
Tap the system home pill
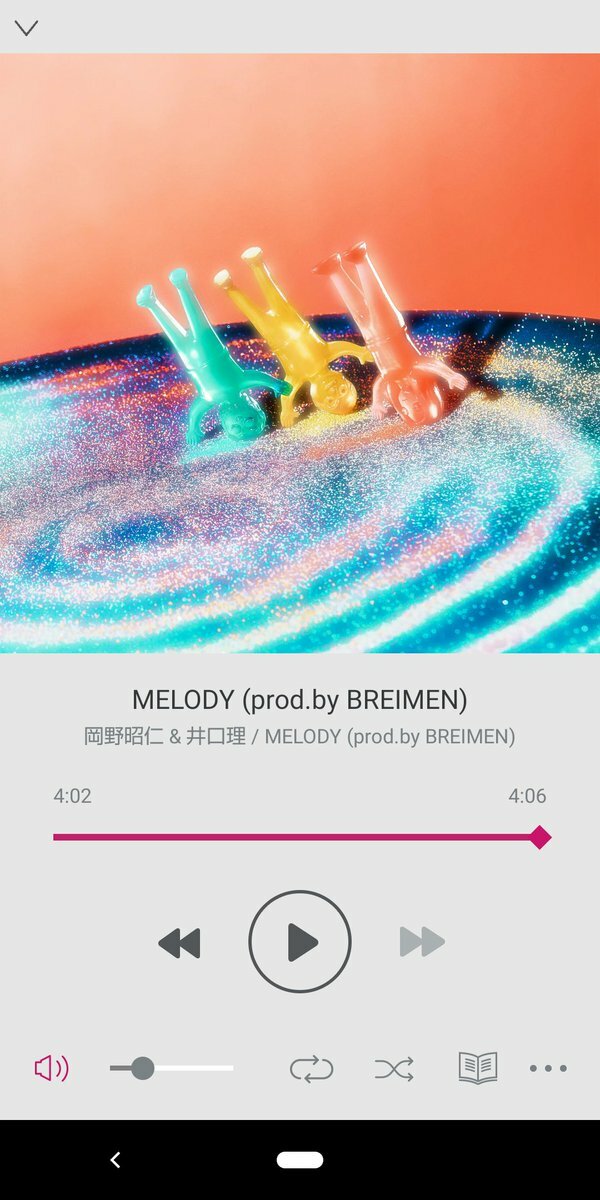tap(300, 1160)
